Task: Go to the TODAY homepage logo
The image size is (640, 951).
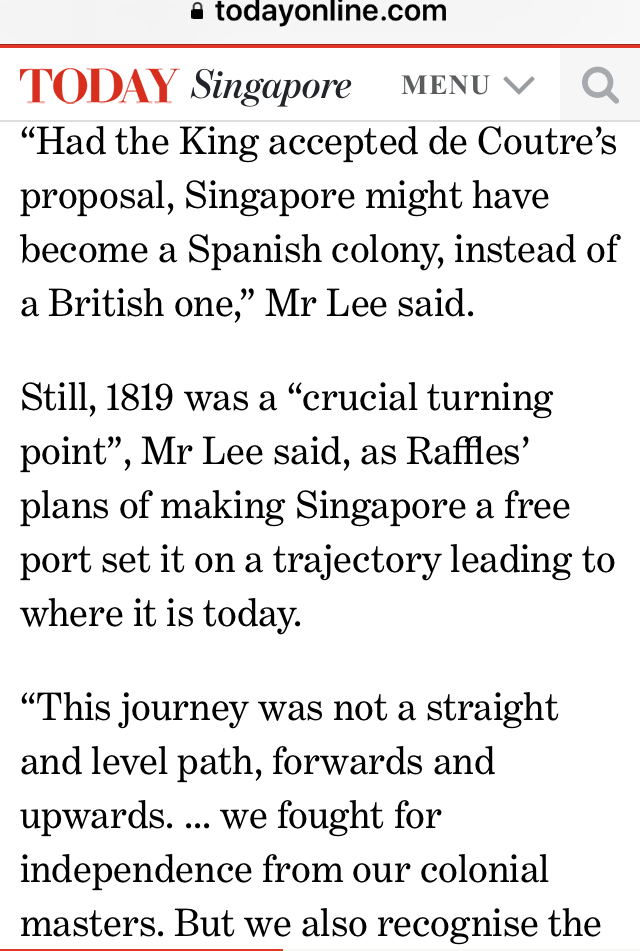Action: [x=99, y=86]
